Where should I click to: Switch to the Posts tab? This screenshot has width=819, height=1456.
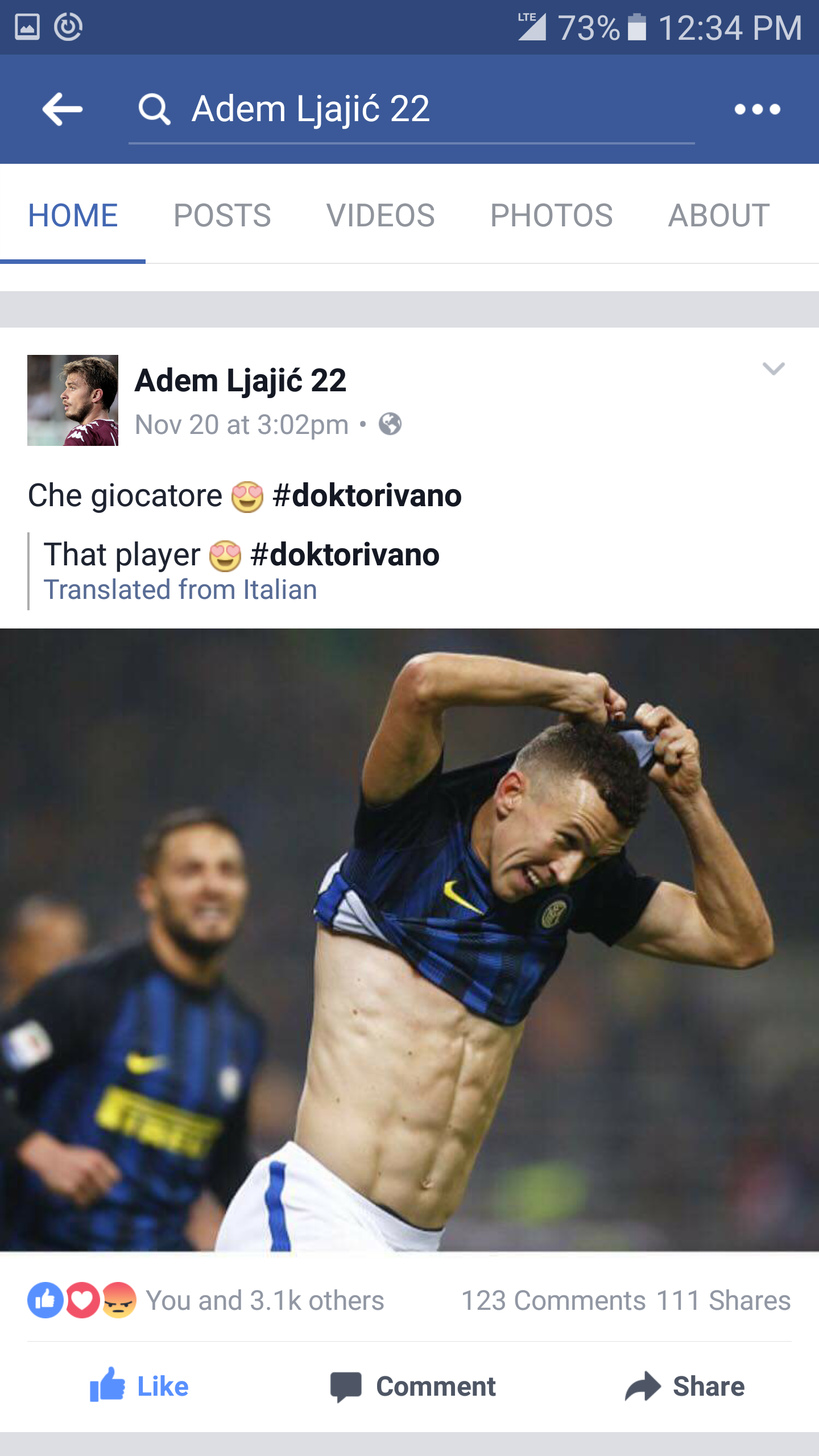(222, 216)
